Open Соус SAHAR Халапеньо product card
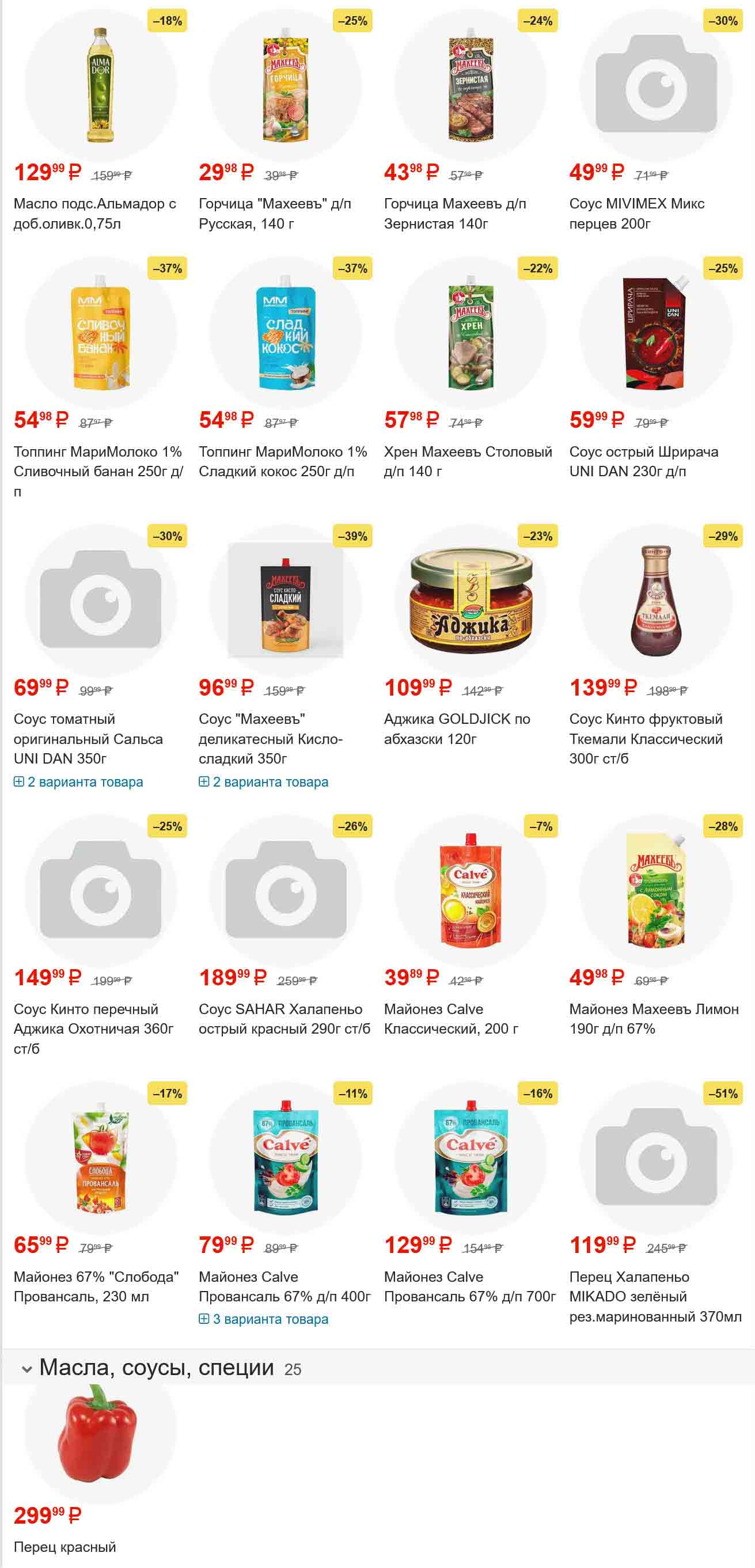 point(284,1019)
